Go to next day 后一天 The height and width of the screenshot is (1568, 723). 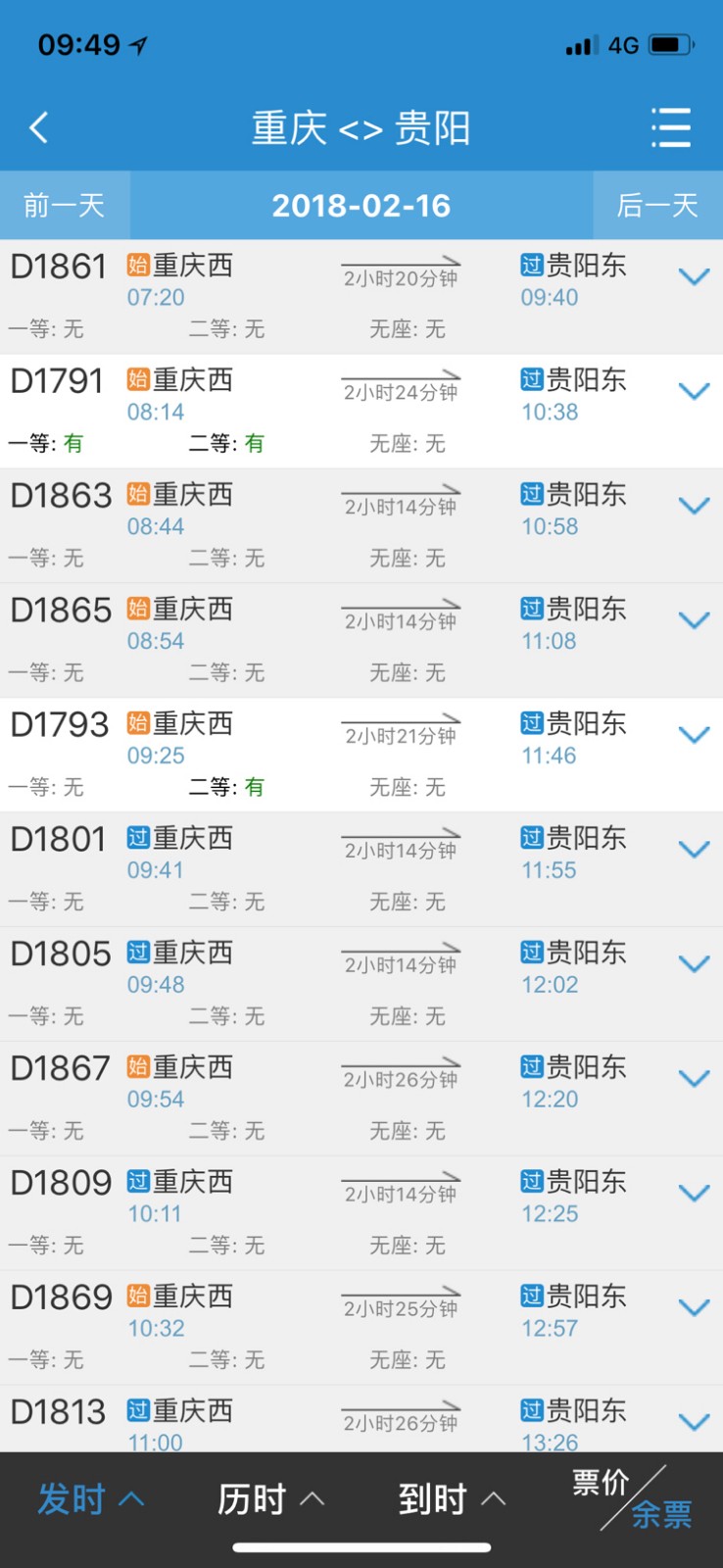pyautogui.click(x=657, y=205)
